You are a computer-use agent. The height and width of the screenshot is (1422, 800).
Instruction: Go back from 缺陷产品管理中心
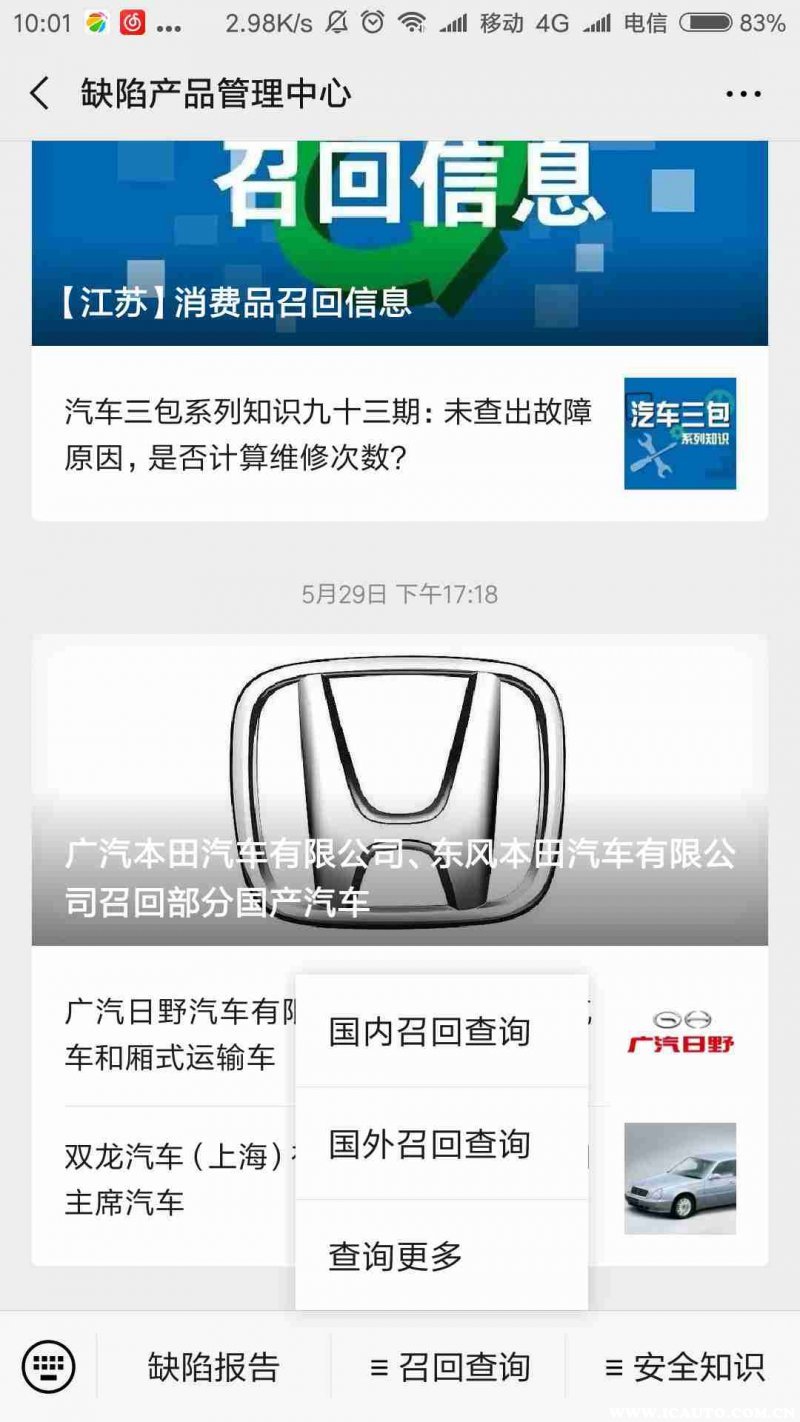coord(39,94)
